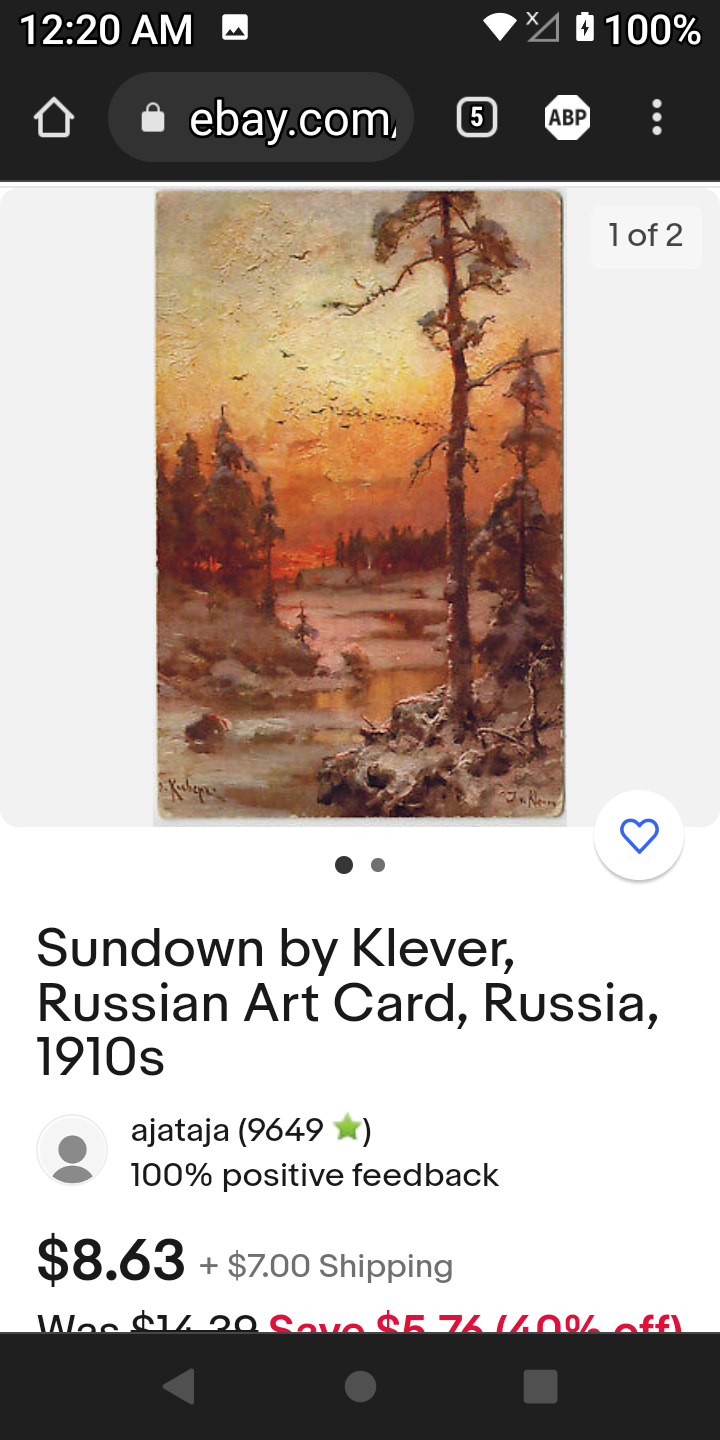Open the tab switcher showing 5 tabs
This screenshot has width=720, height=1440.
477,119
